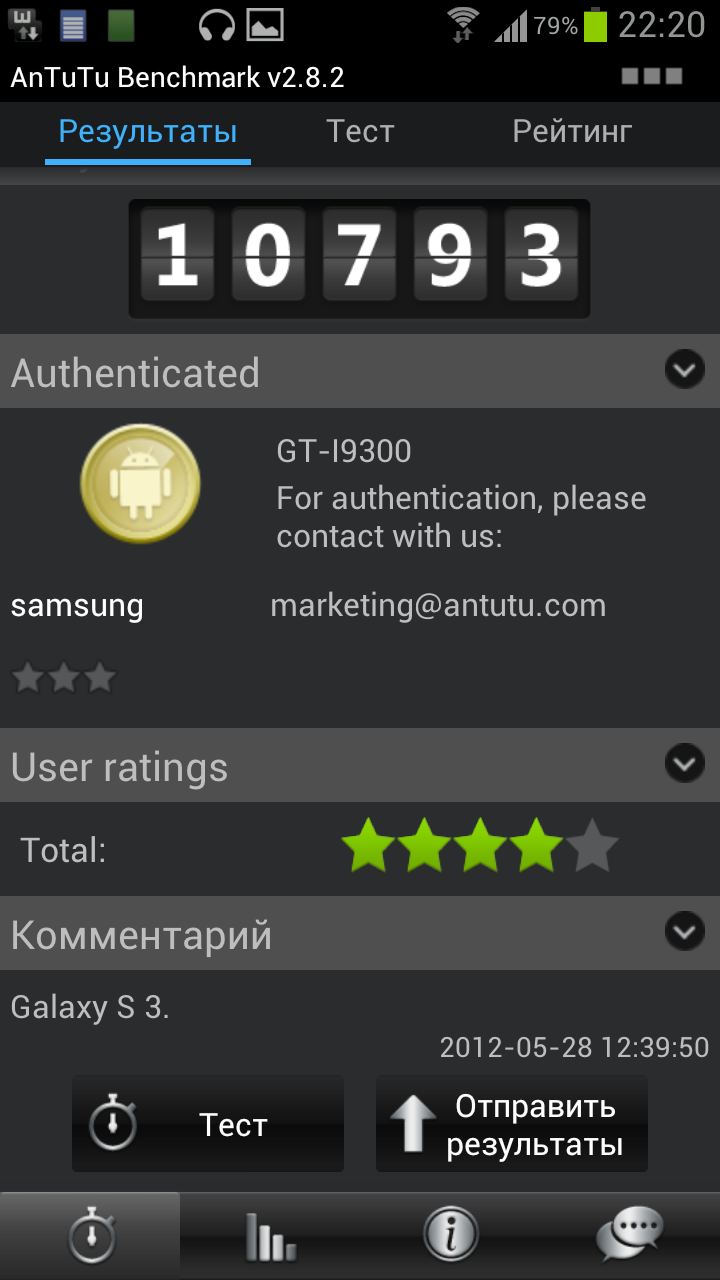The width and height of the screenshot is (720, 1280).
Task: Select the Результаты tab
Action: pyautogui.click(x=148, y=132)
